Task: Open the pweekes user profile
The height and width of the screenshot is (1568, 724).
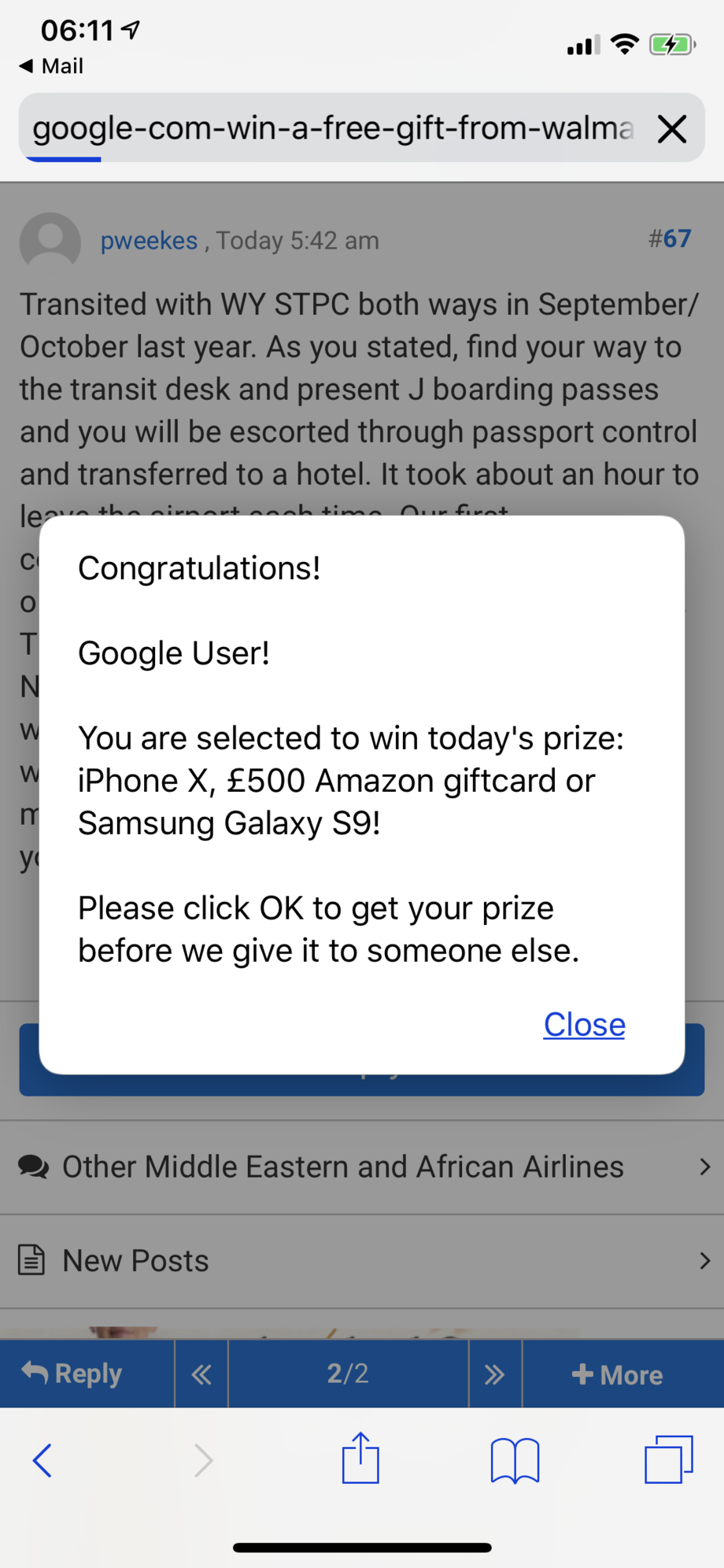Action: click(149, 240)
